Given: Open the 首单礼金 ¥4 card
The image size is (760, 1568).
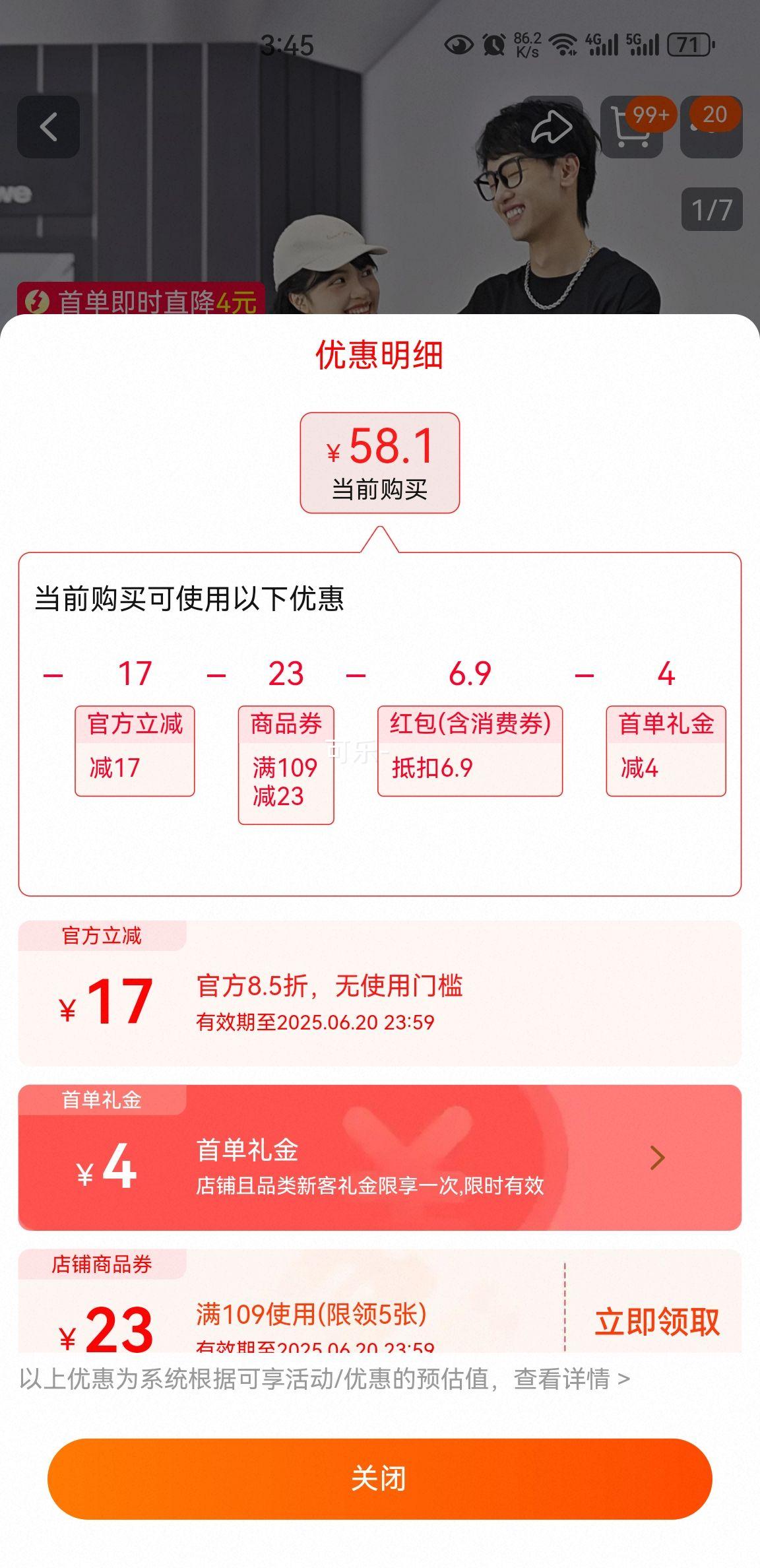Looking at the screenshot, I should click(379, 1158).
